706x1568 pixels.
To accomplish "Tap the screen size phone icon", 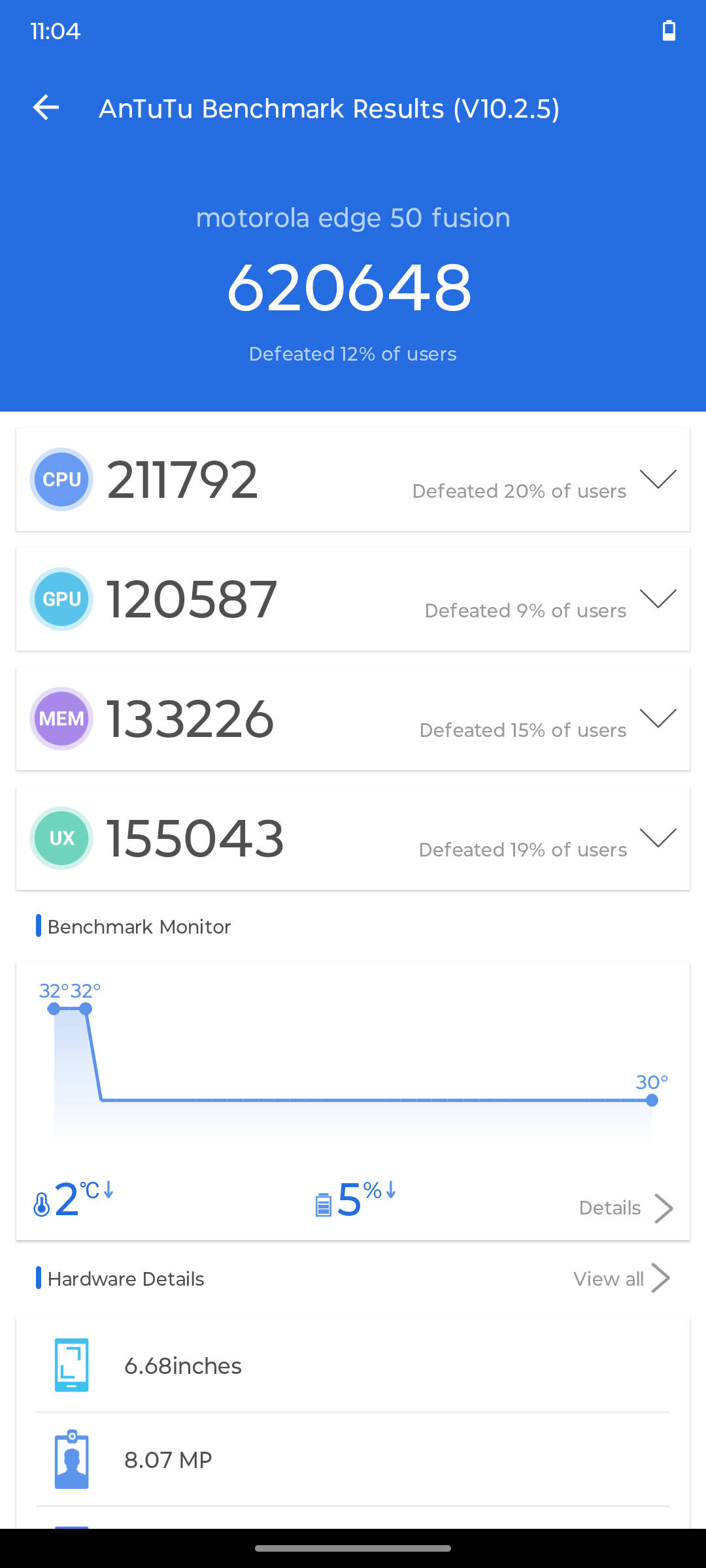I will click(x=71, y=1365).
